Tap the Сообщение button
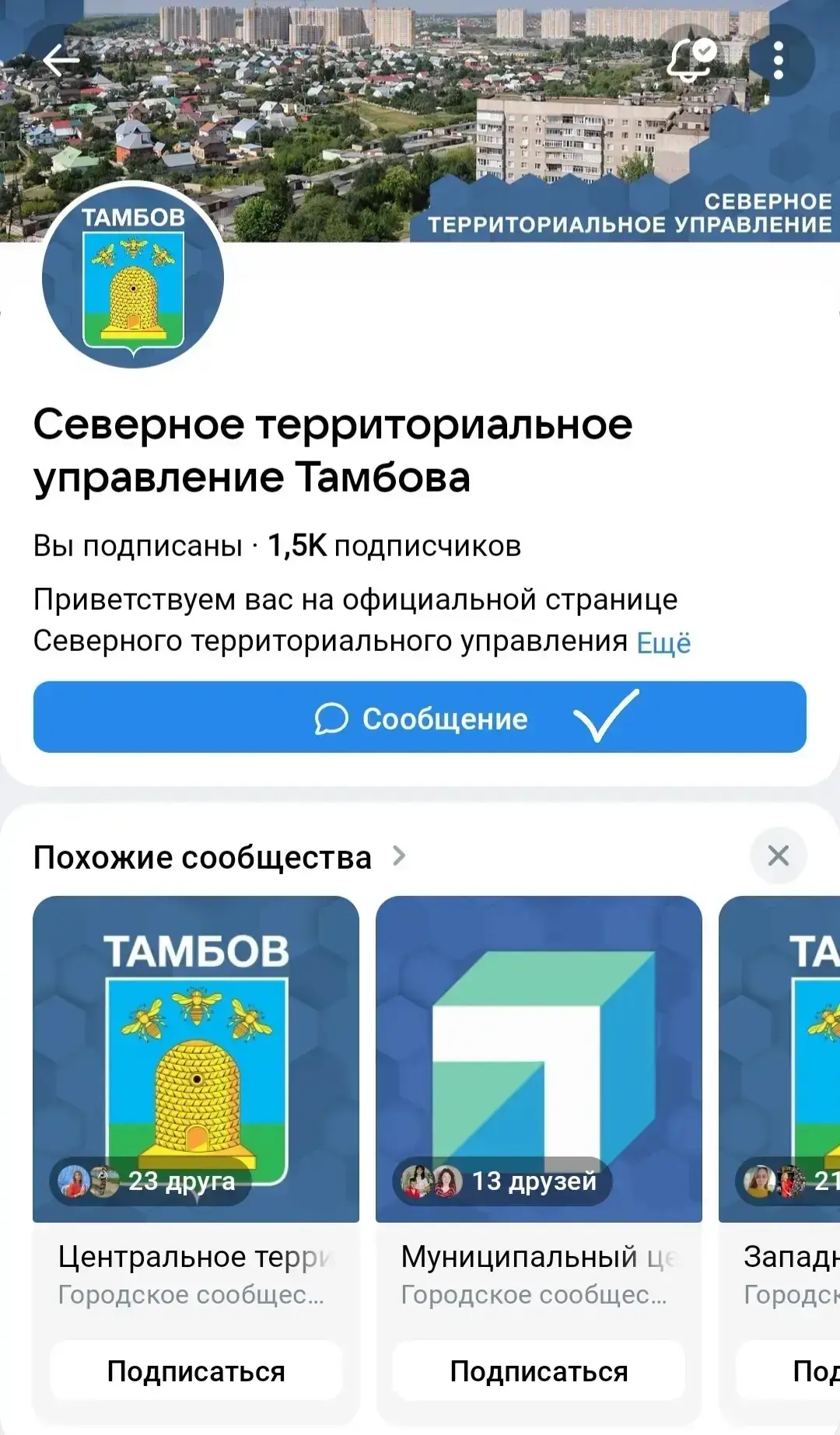Image resolution: width=840 pixels, height=1435 pixels. click(420, 717)
